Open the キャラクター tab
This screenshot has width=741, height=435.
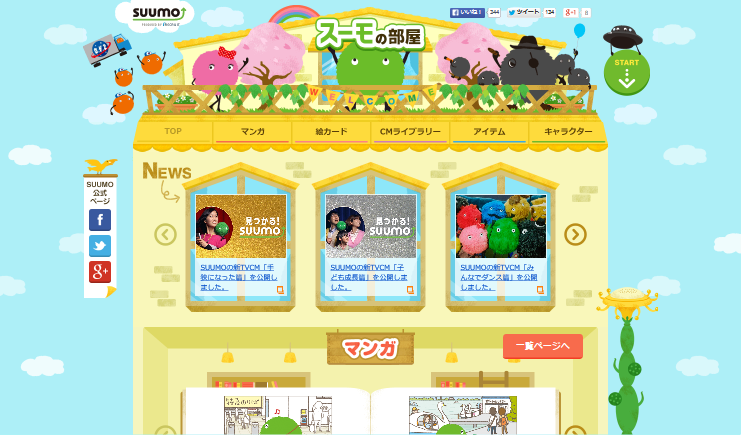coord(568,131)
